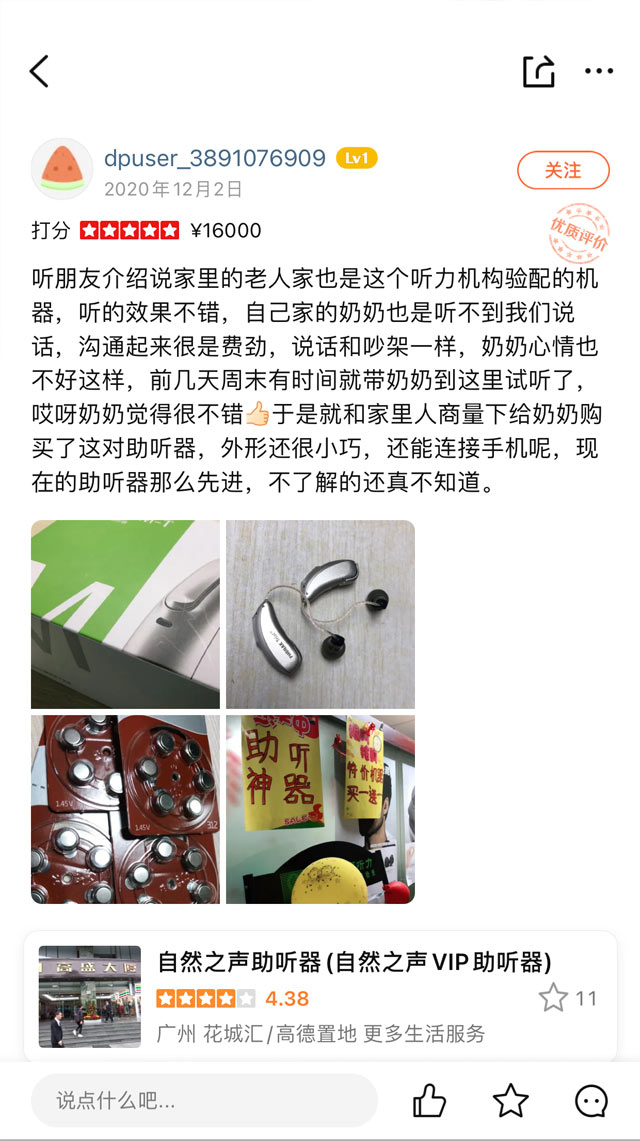Tap the 说点什么吧 comment field
640x1141 pixels.
(204, 1101)
